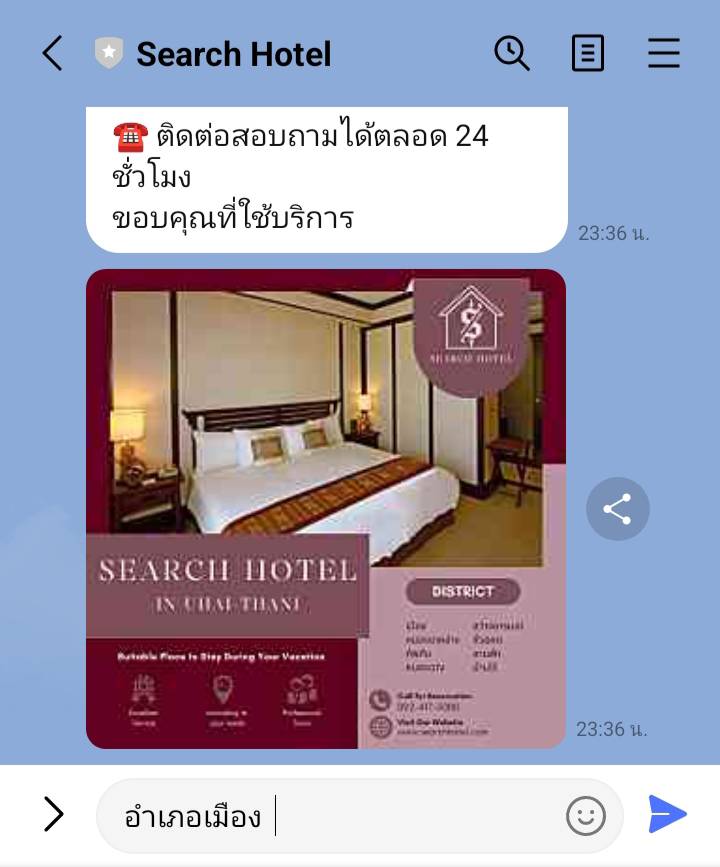Open the notes icon in the header

tap(587, 54)
